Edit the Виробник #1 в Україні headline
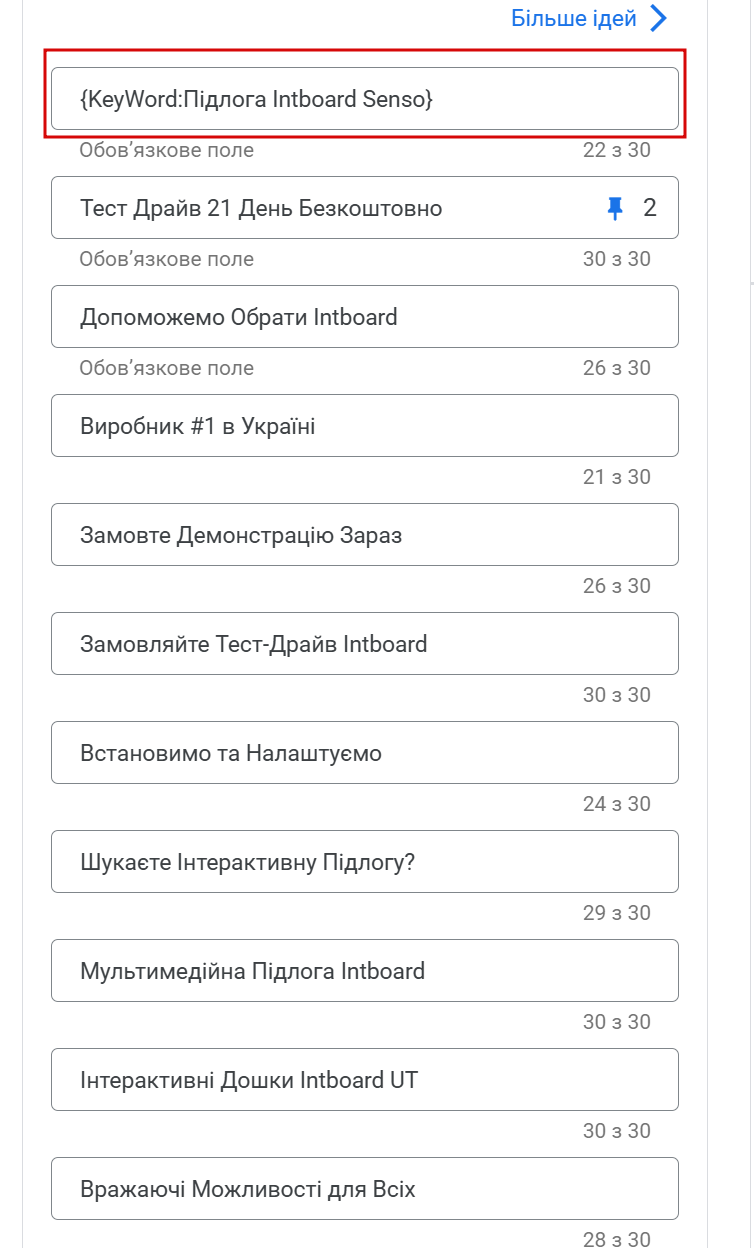Screen dimensions: 754x1248 364,426
